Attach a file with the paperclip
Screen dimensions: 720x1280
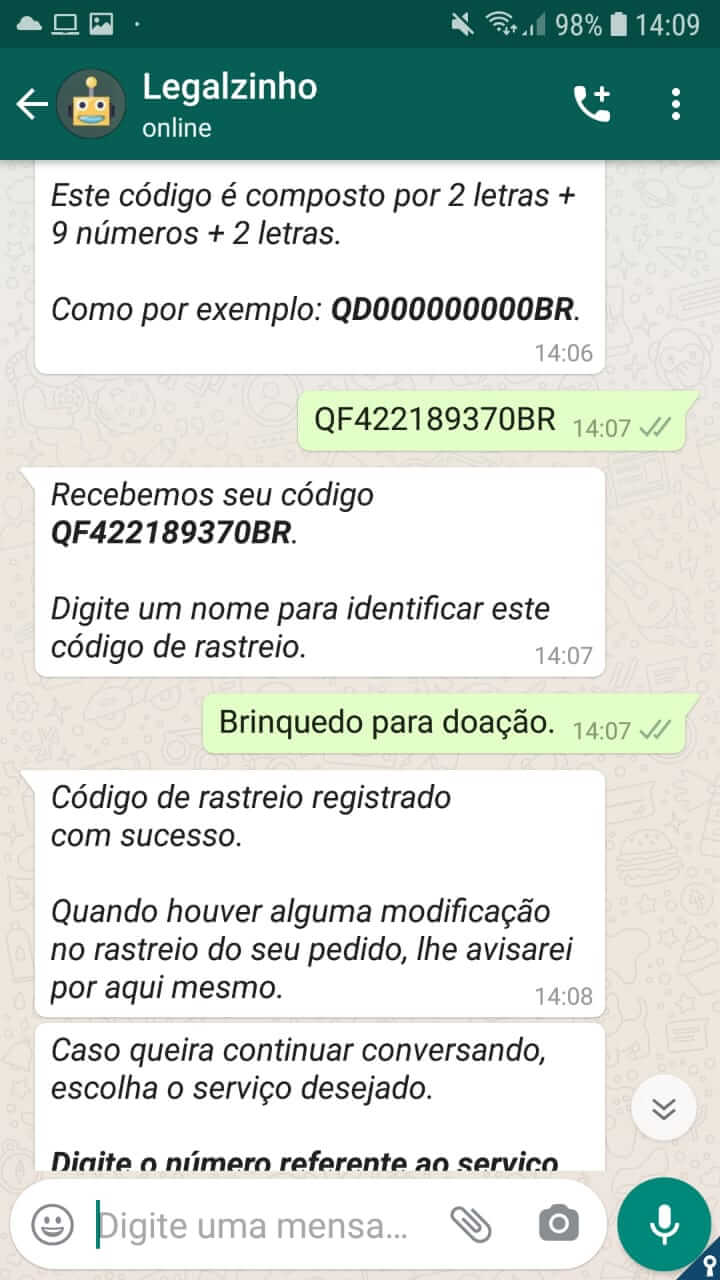tap(471, 1223)
